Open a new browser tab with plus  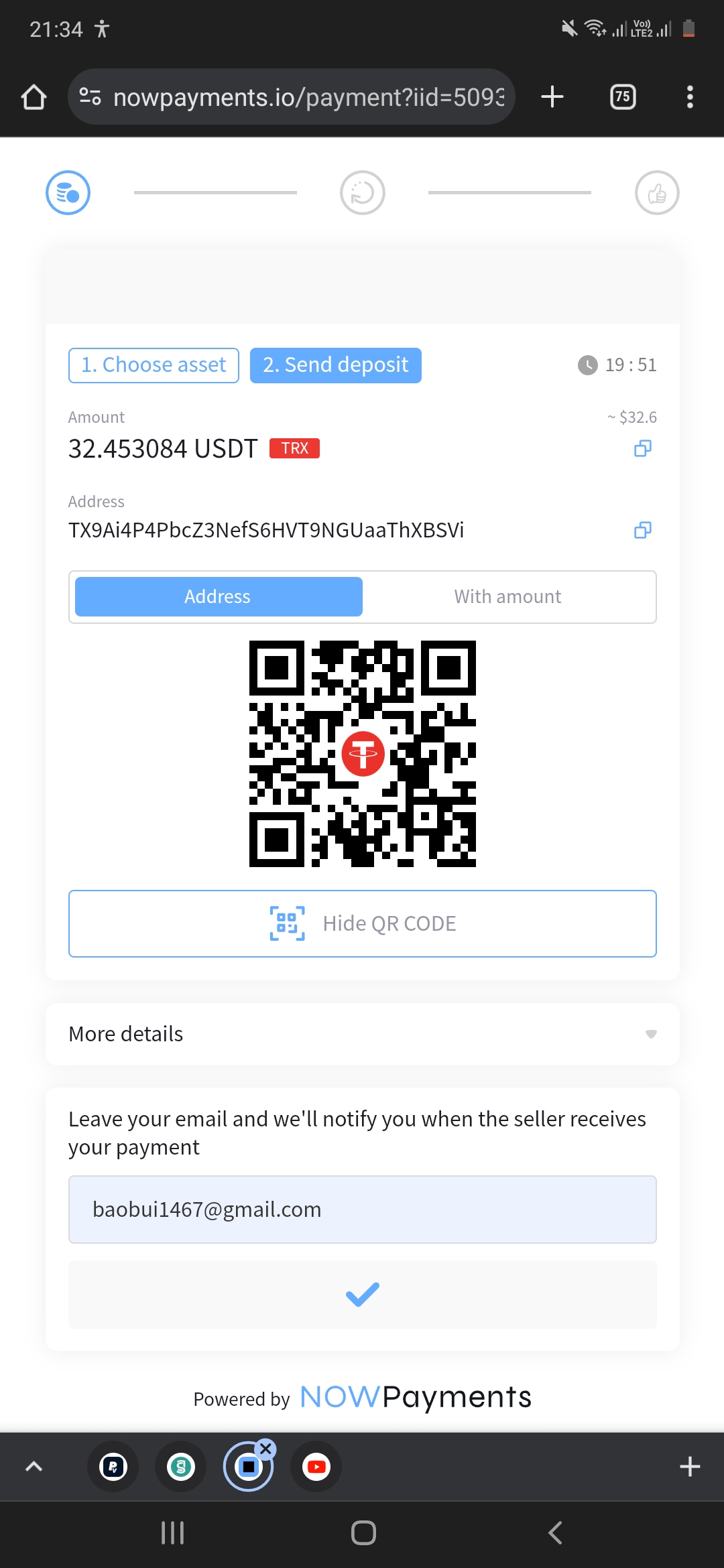click(552, 97)
